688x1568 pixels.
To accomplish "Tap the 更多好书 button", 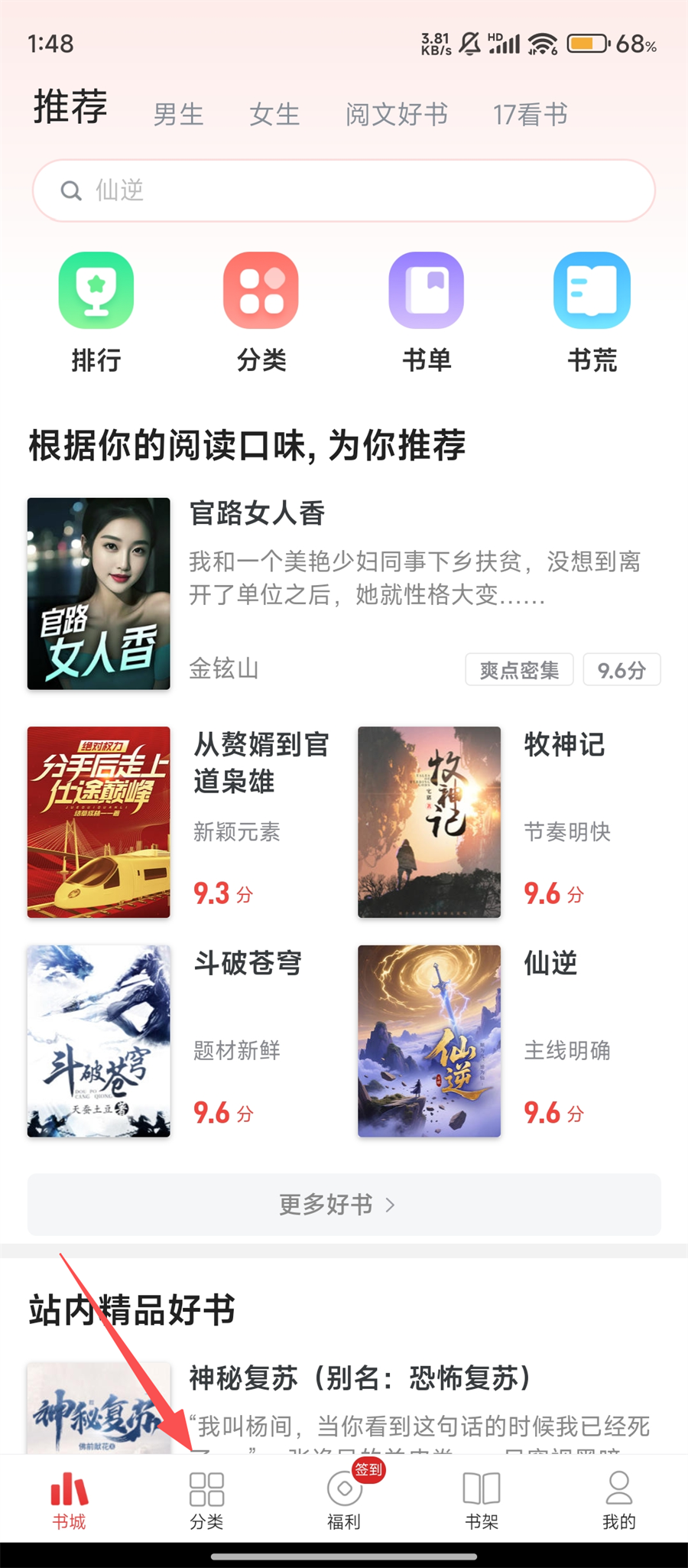I will tap(344, 1205).
